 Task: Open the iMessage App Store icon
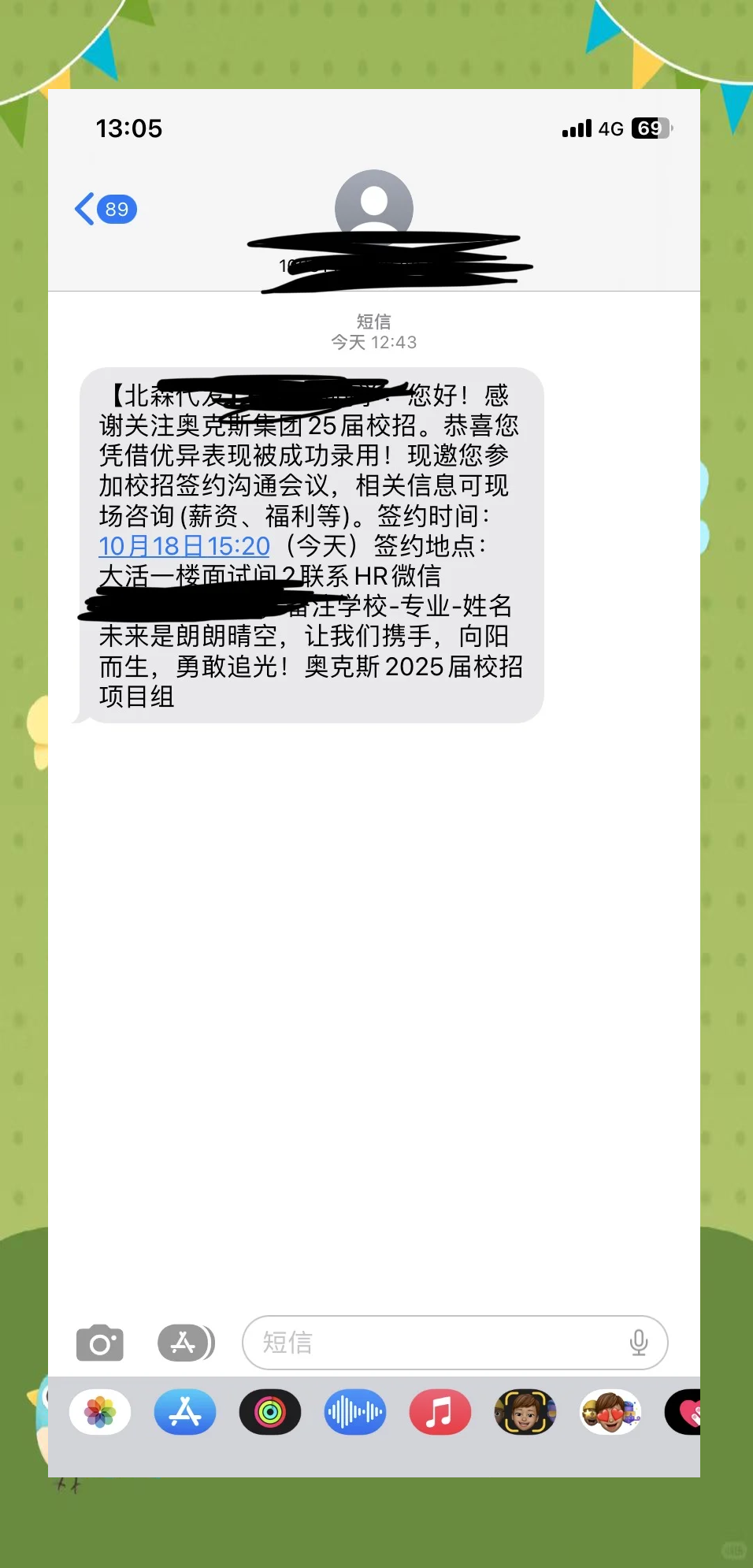pos(184,1343)
